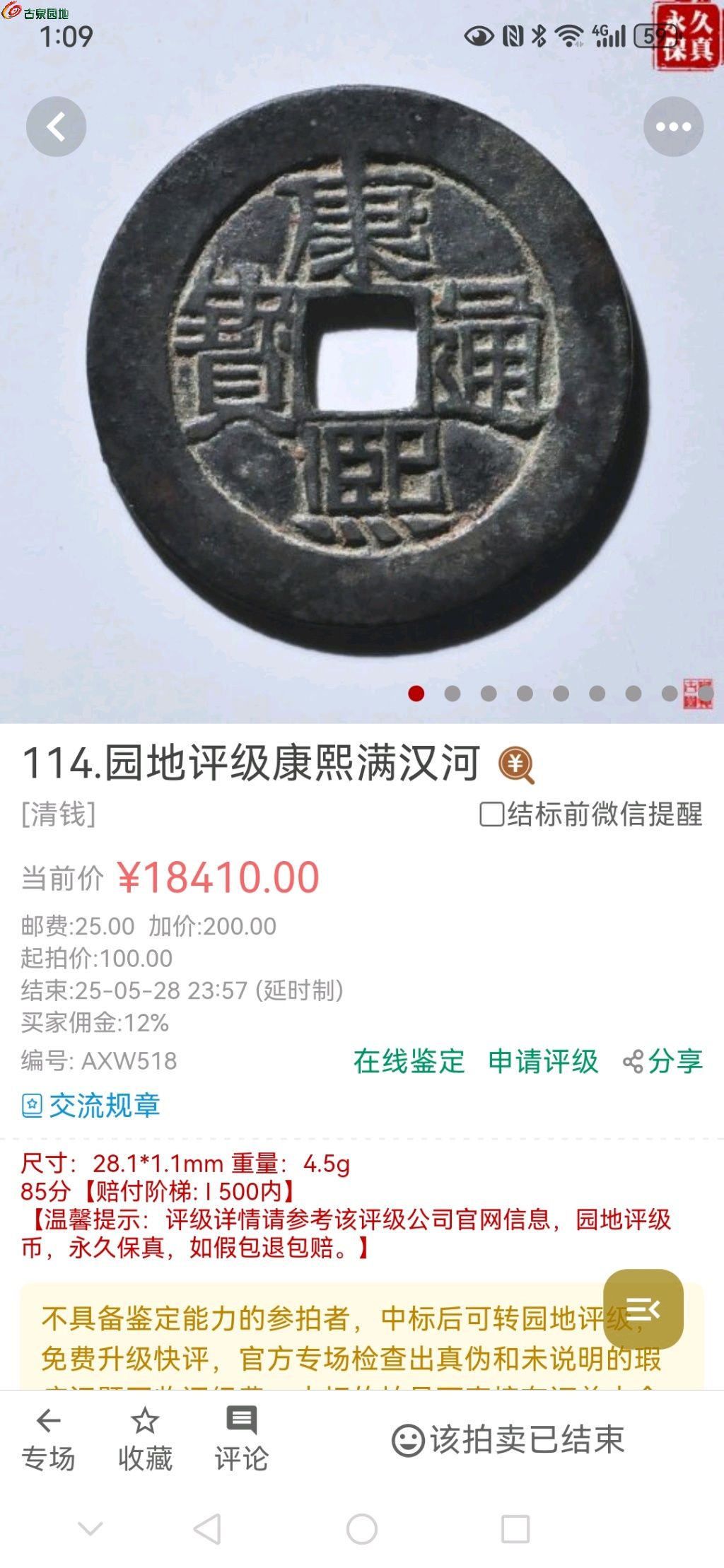Go back using the top-left arrow
724x1568 pixels.
click(x=56, y=127)
